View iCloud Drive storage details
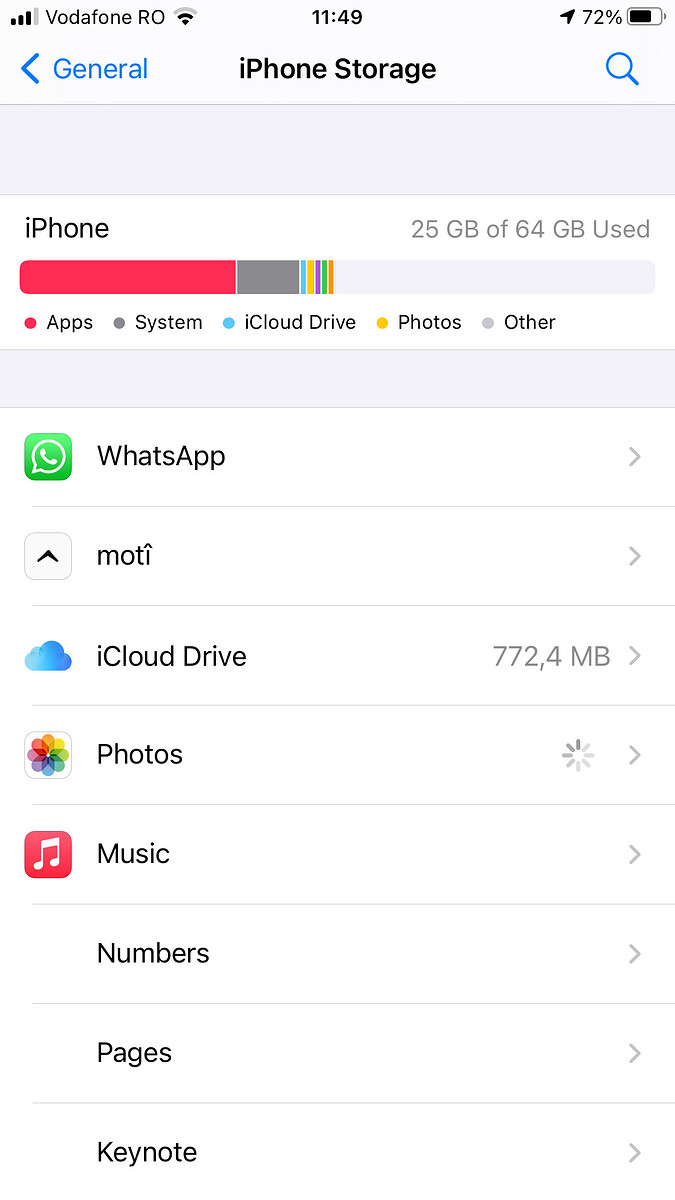Screen dimensions: 675x1200 337,656
